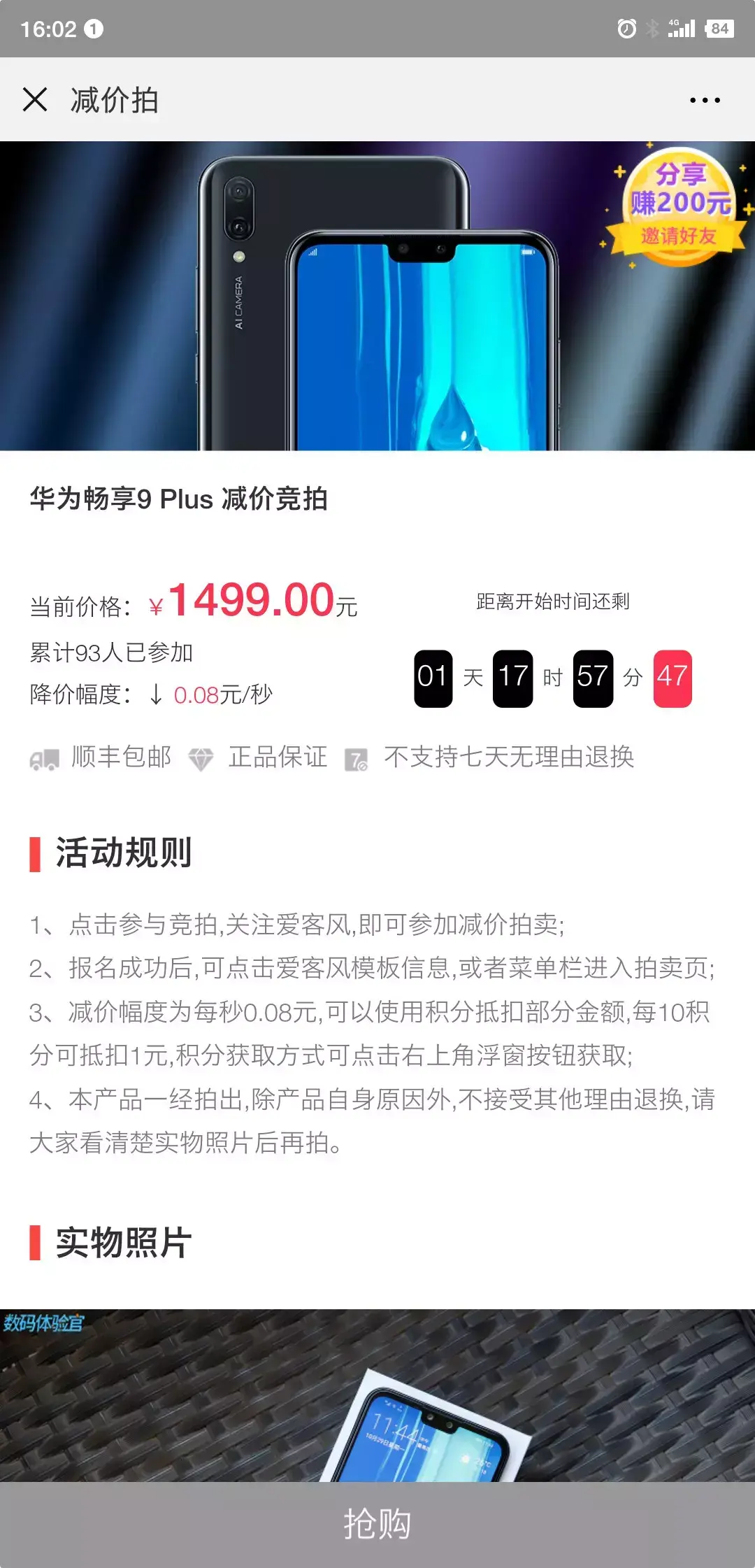The width and height of the screenshot is (755, 1568).
Task: Open the three-dot overflow menu
Action: (704, 100)
